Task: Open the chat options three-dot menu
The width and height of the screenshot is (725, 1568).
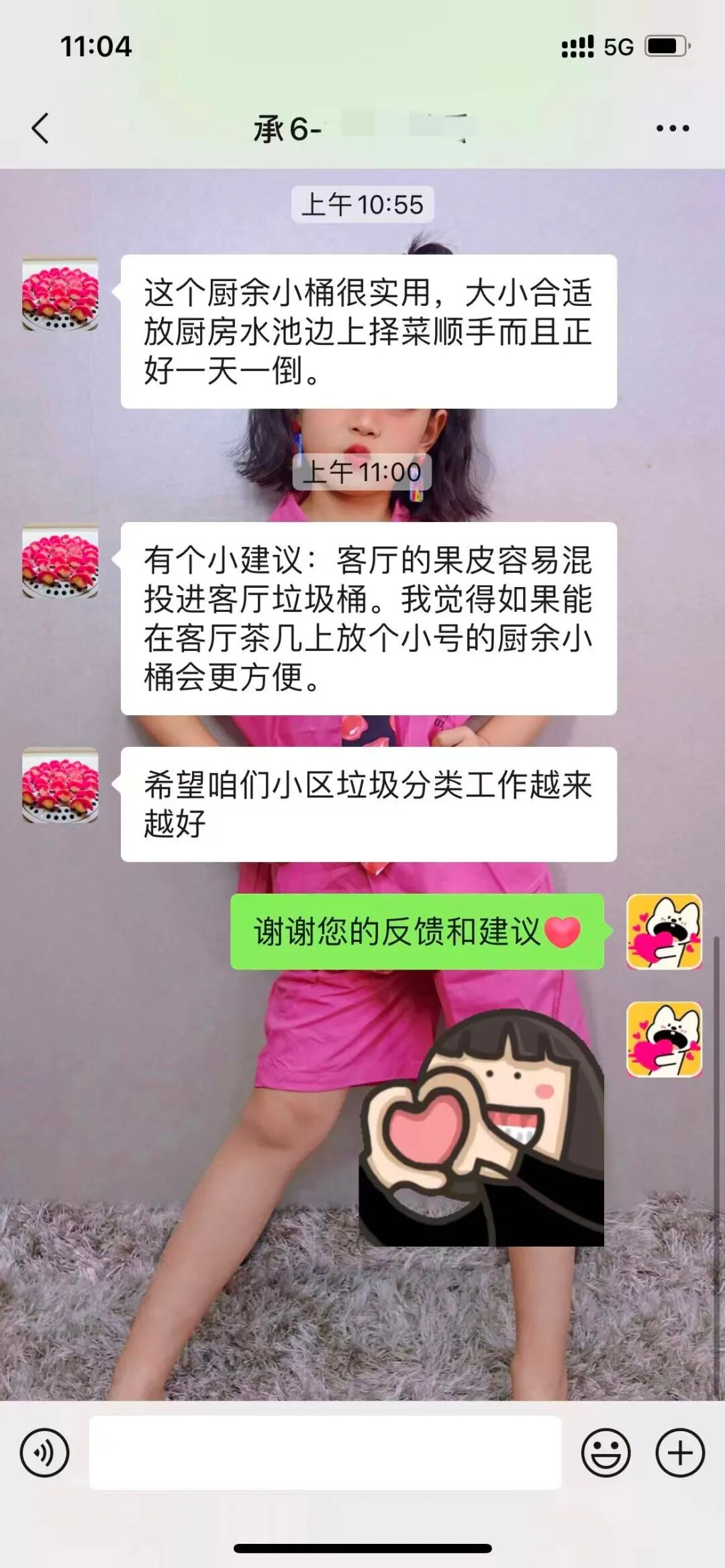Action: click(x=673, y=128)
